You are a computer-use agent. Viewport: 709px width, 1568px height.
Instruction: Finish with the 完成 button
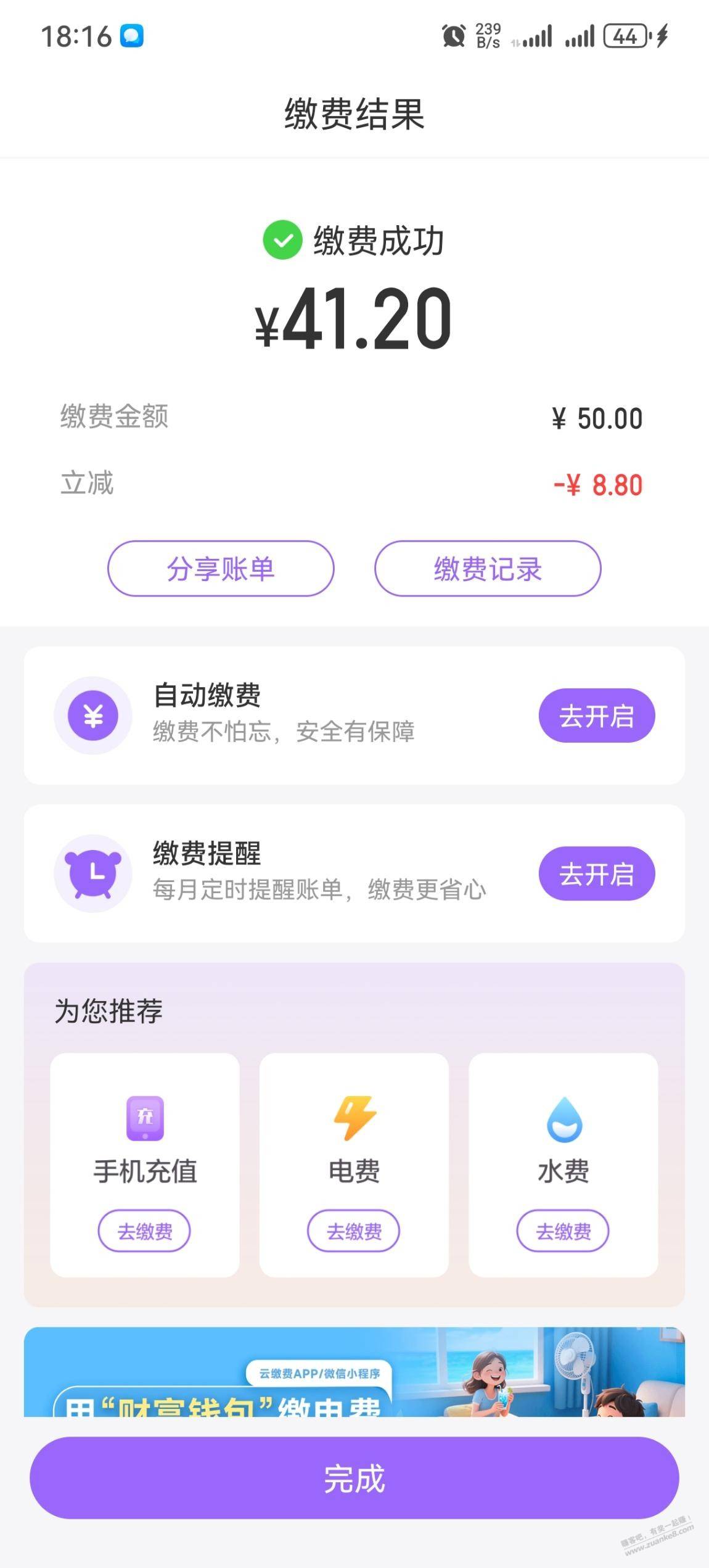coord(354,1478)
